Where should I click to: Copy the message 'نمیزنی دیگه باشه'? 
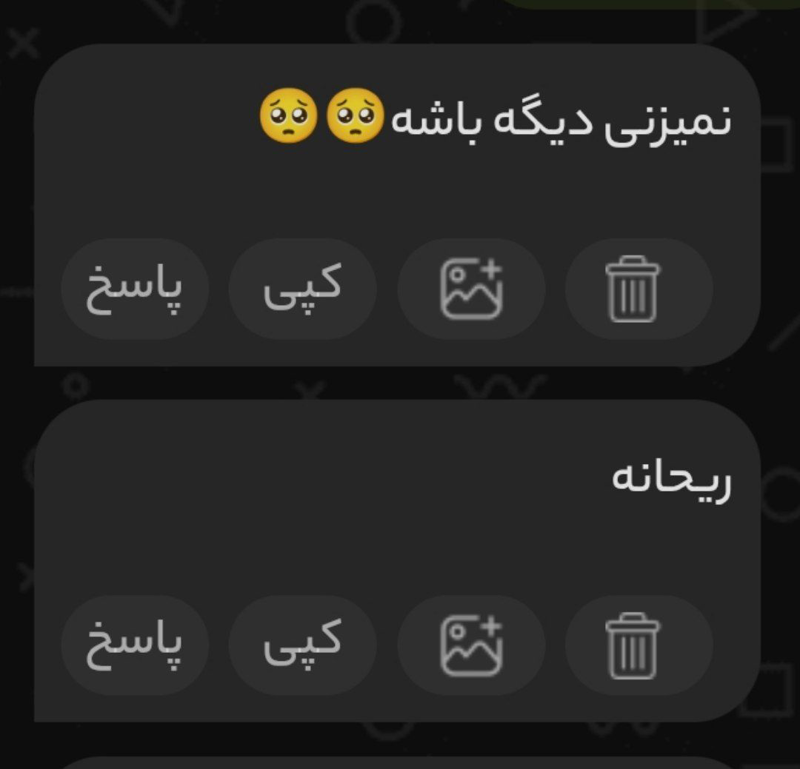pyautogui.click(x=303, y=289)
